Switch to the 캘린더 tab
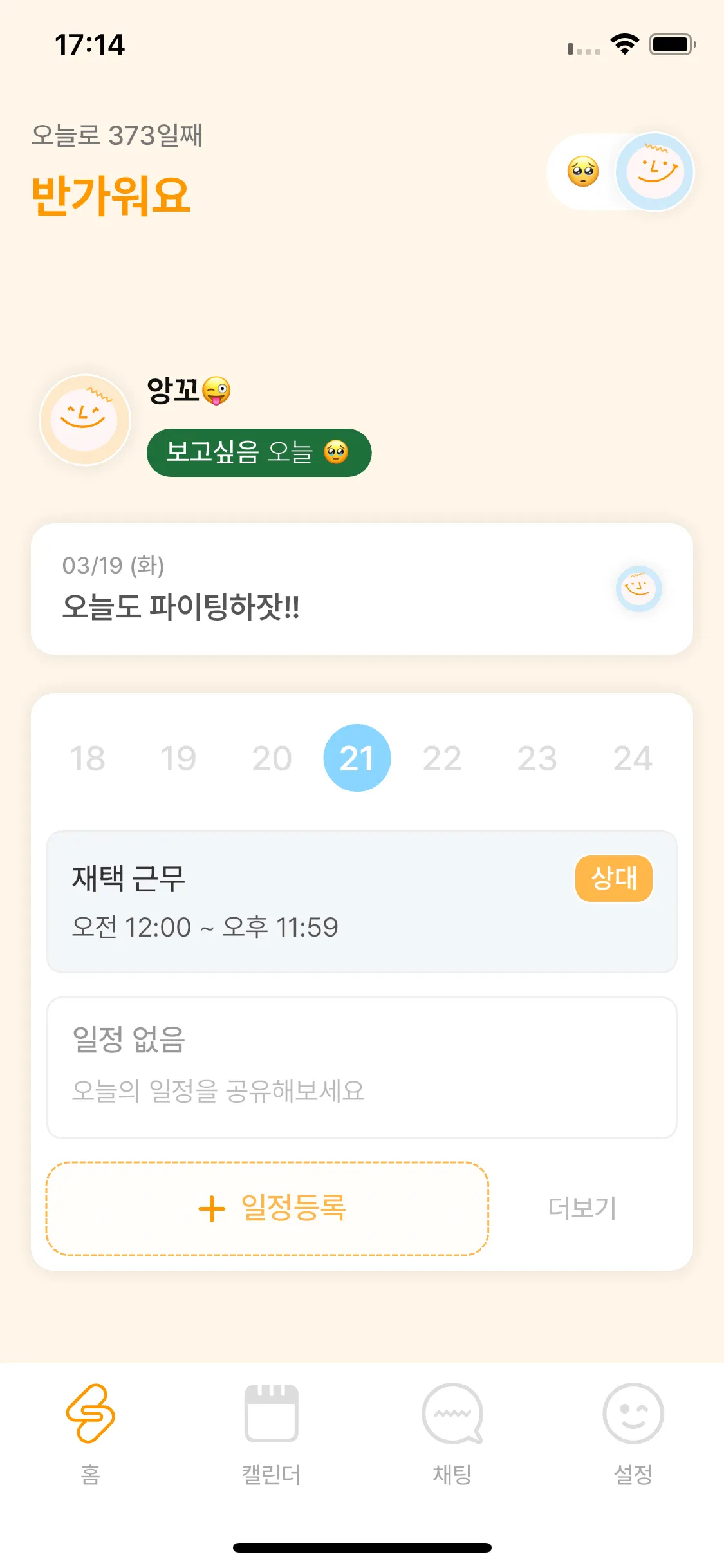This screenshot has height=1568, width=724. (x=271, y=1428)
